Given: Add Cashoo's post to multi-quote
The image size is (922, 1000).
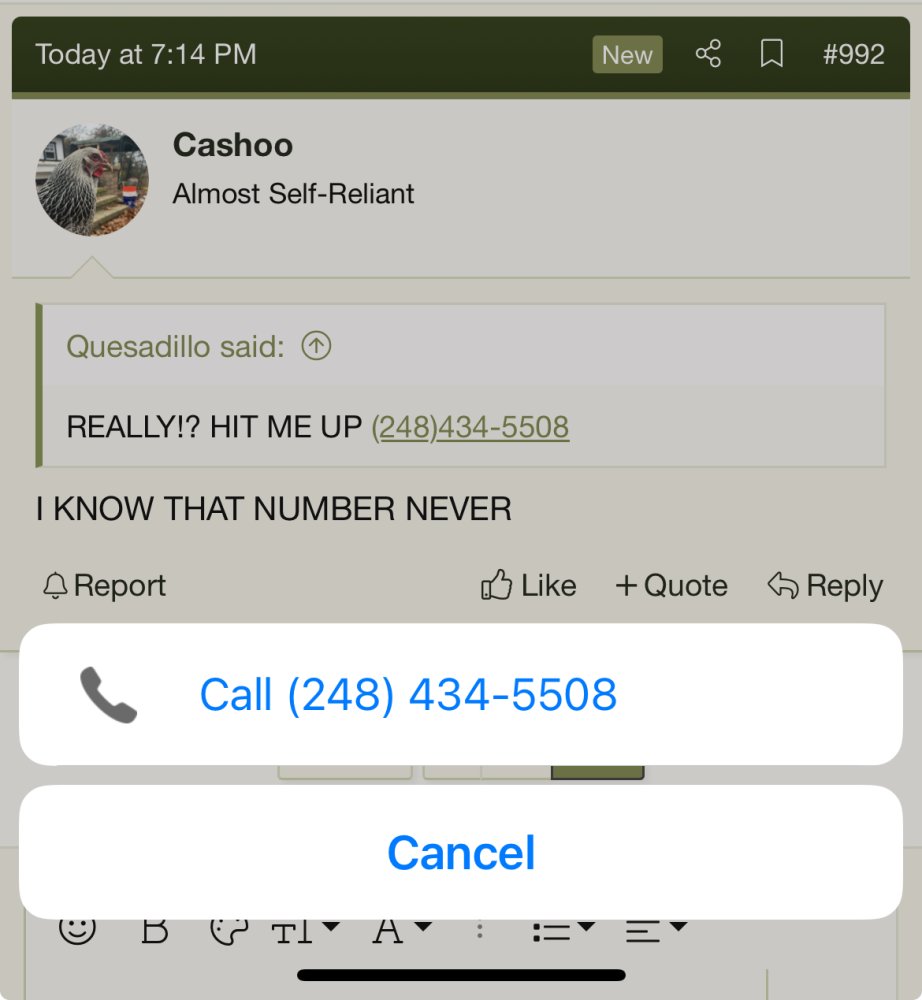Looking at the screenshot, I should pos(671,585).
